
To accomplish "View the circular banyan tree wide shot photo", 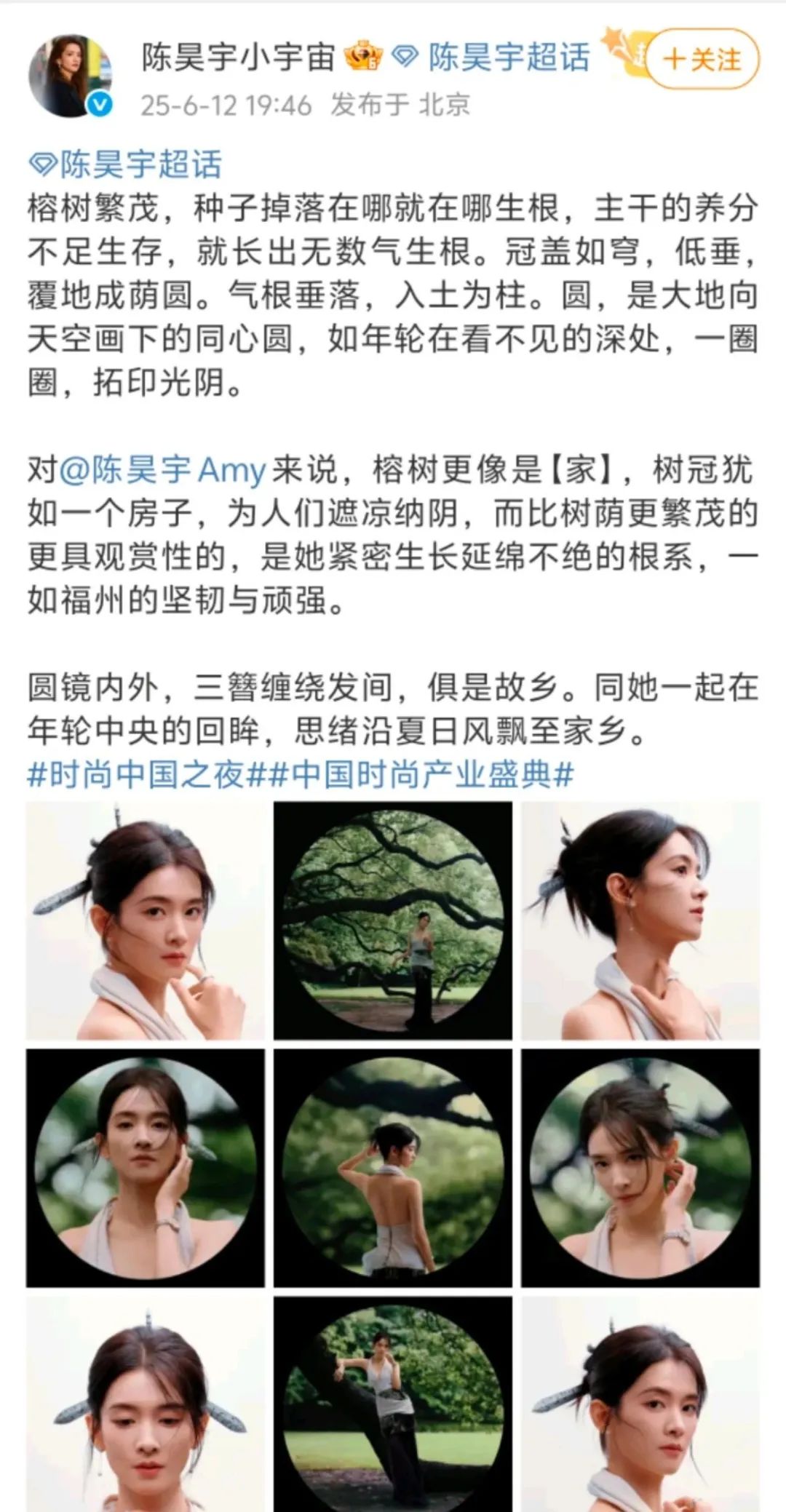I will tap(393, 920).
